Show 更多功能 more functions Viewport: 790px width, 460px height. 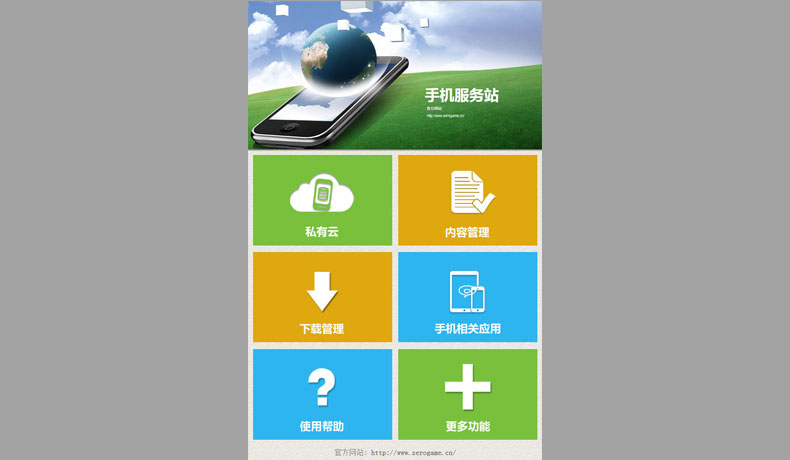467,394
